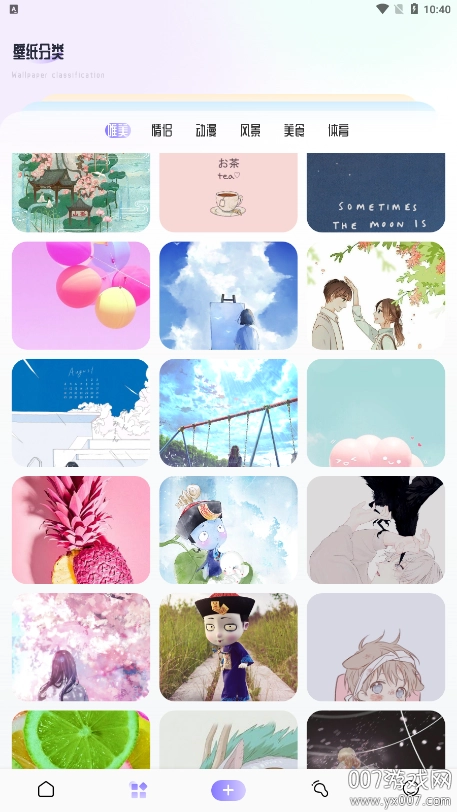Switch to the 动漫 tab
The image size is (457, 812).
coord(206,130)
